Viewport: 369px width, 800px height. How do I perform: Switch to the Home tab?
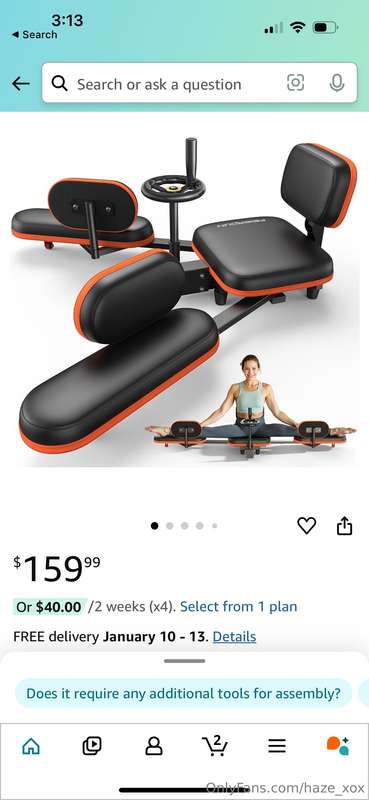pos(31,746)
